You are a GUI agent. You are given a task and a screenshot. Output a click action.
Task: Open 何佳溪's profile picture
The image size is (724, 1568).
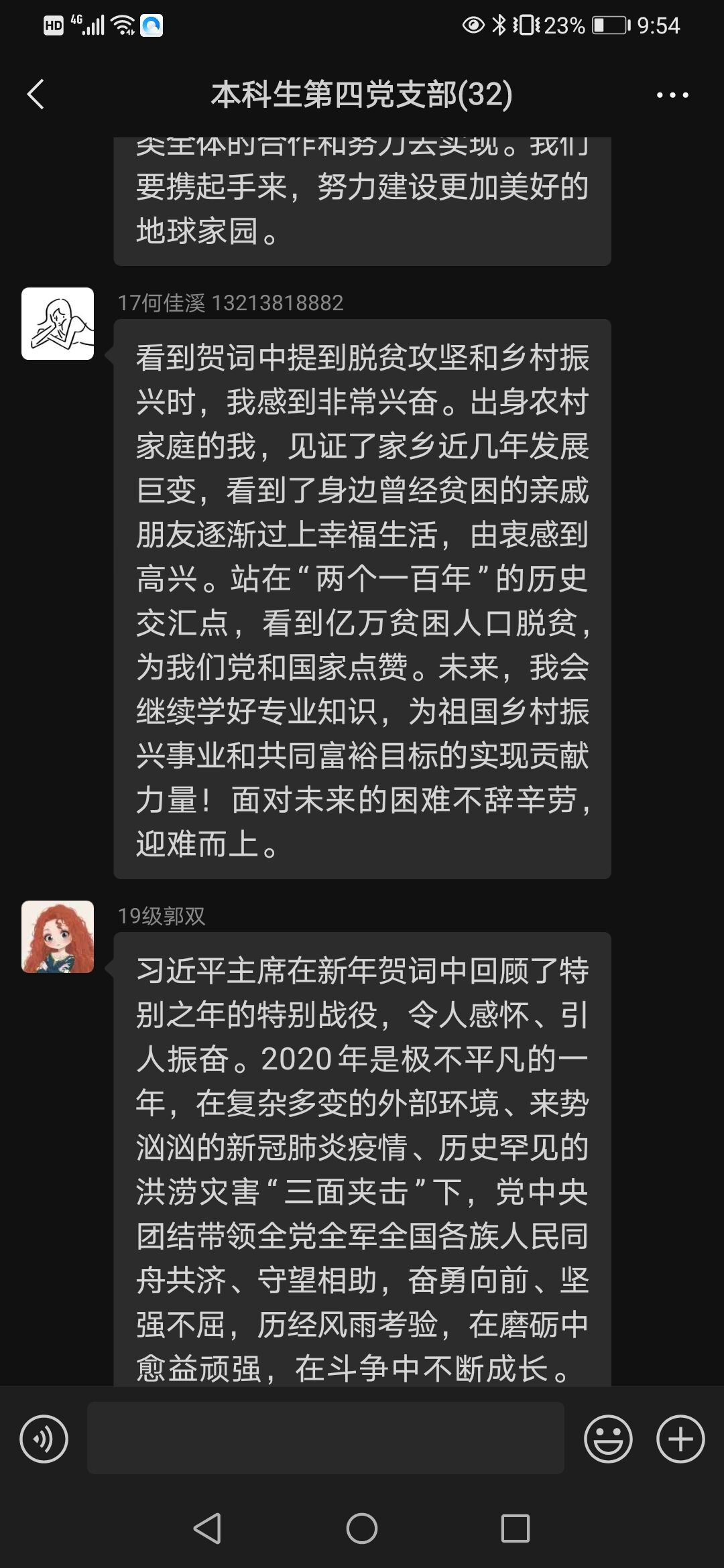[x=58, y=324]
